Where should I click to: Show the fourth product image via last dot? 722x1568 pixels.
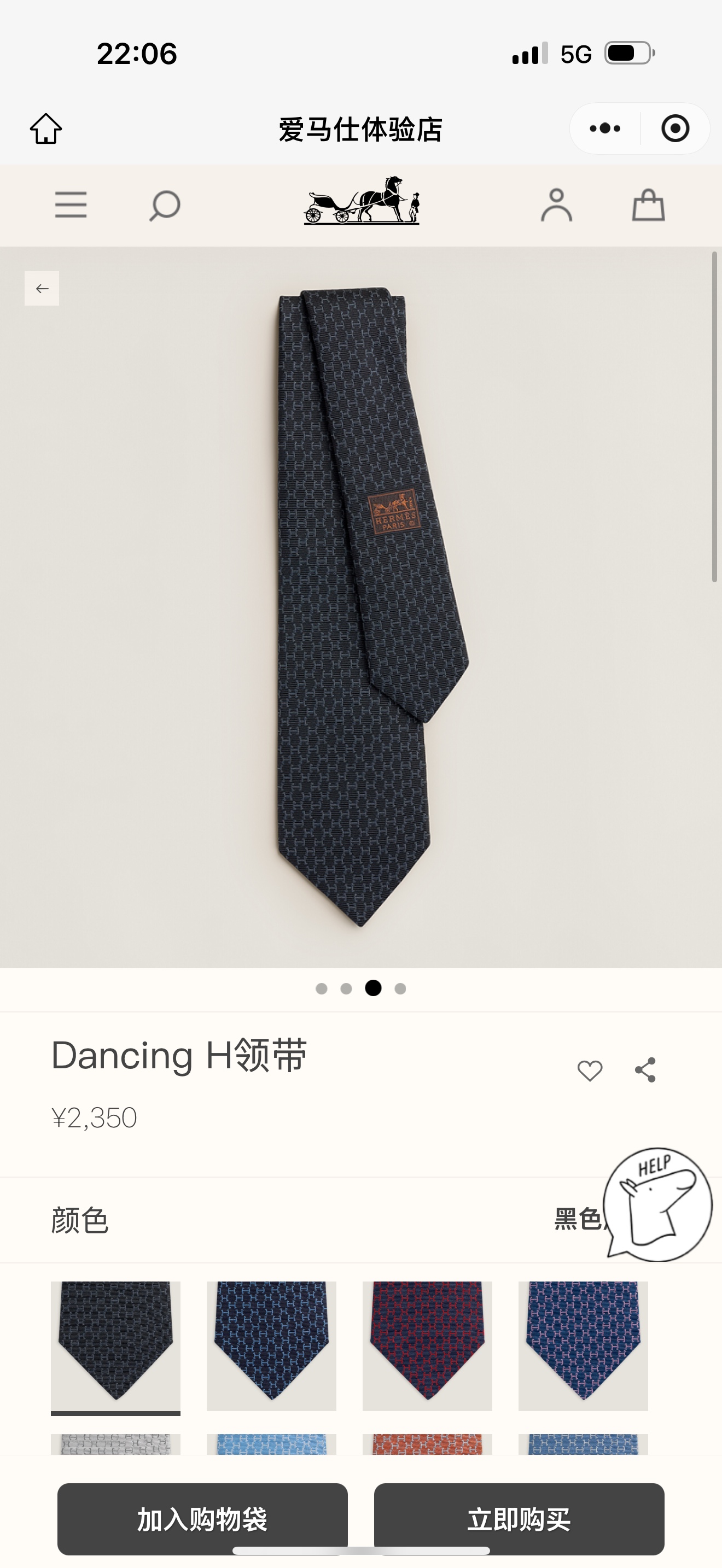[400, 988]
